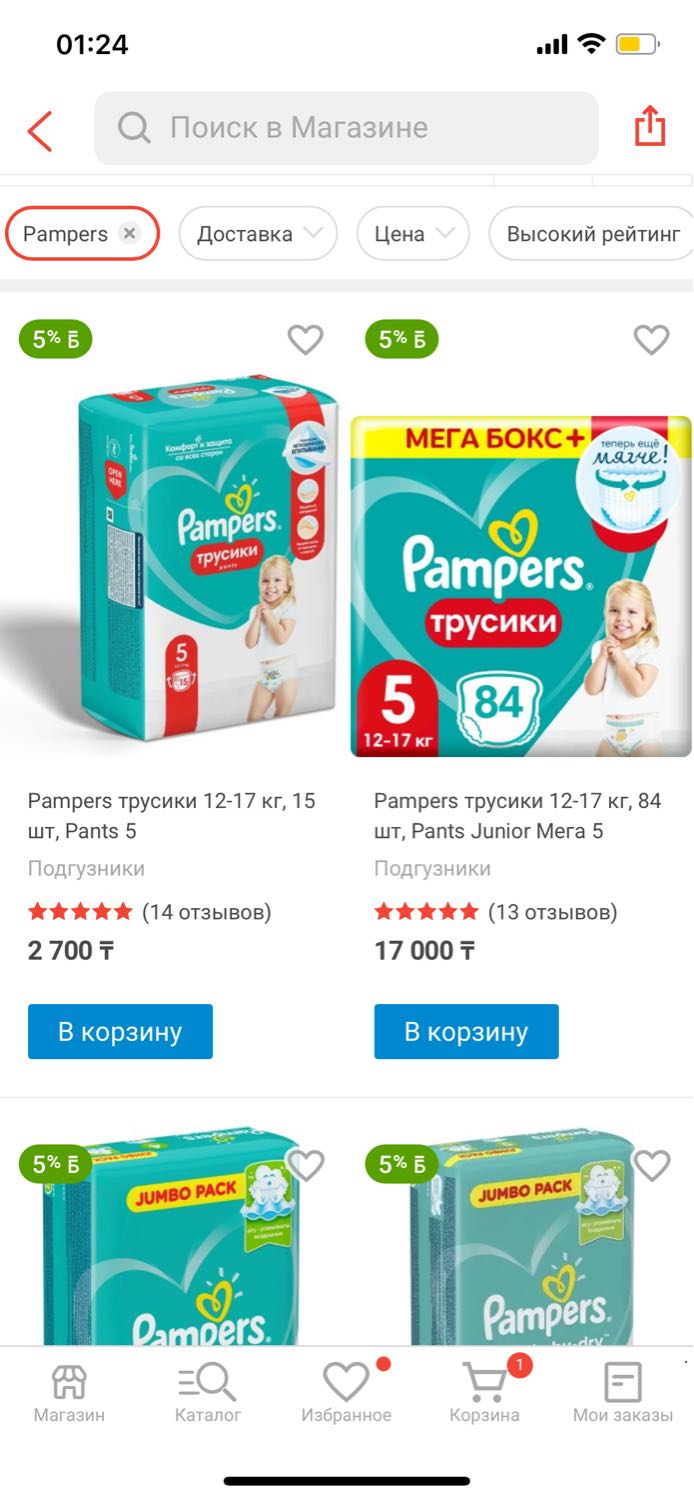Tap the Поиск в Магазине search field
Viewport: 694px width, 1500px height.
346,128
